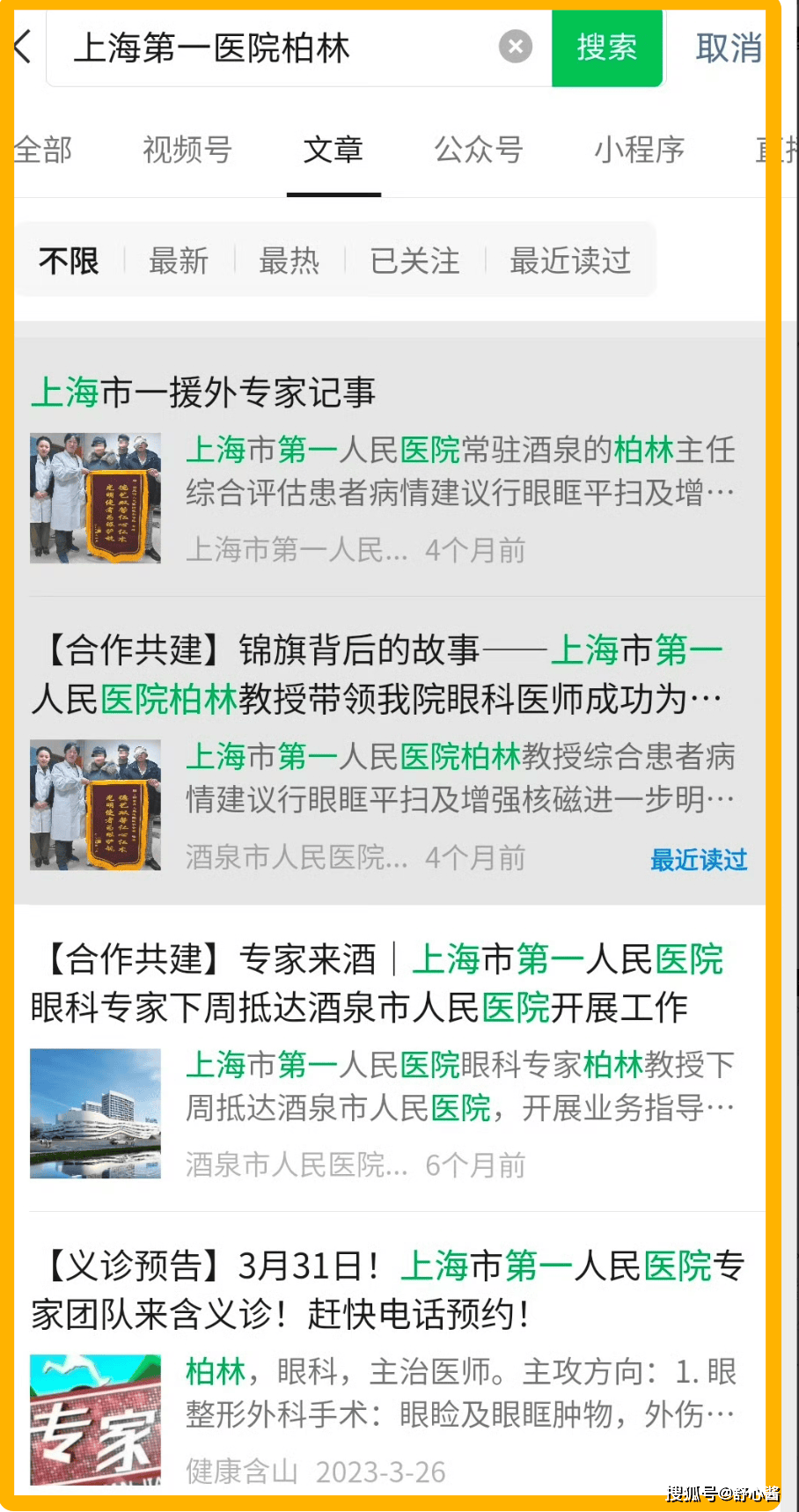Select the 文章 tab
This screenshot has width=799, height=1512.
pos(333,150)
